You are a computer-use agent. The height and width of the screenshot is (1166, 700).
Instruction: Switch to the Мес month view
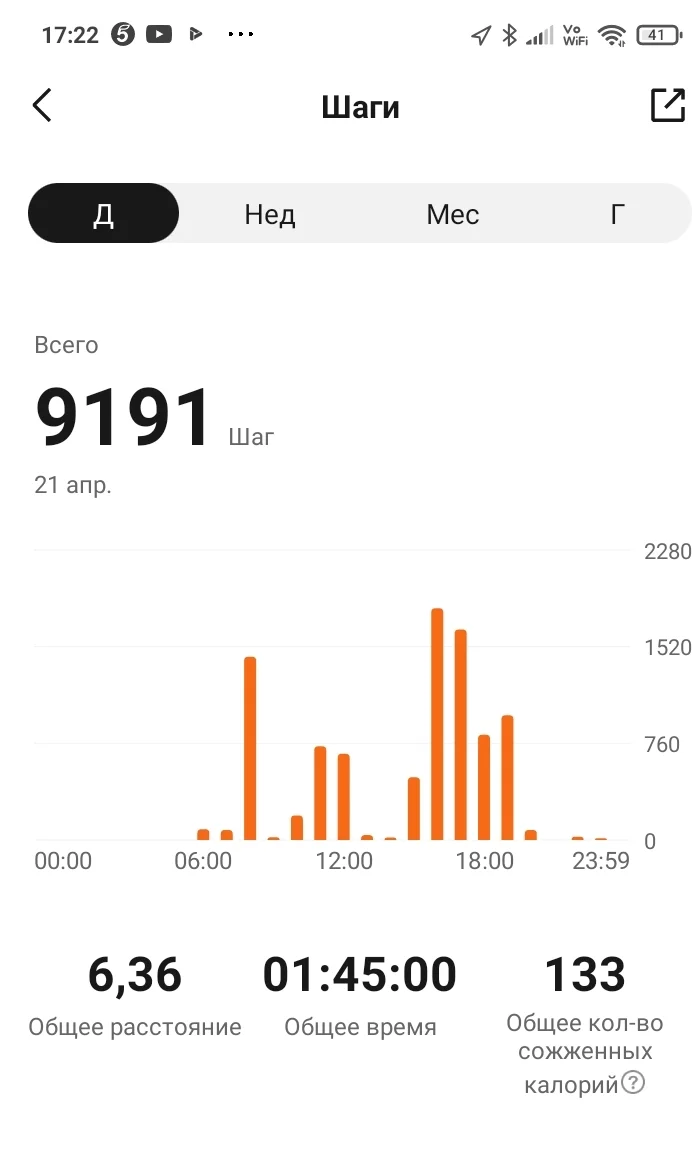pyautogui.click(x=452, y=214)
